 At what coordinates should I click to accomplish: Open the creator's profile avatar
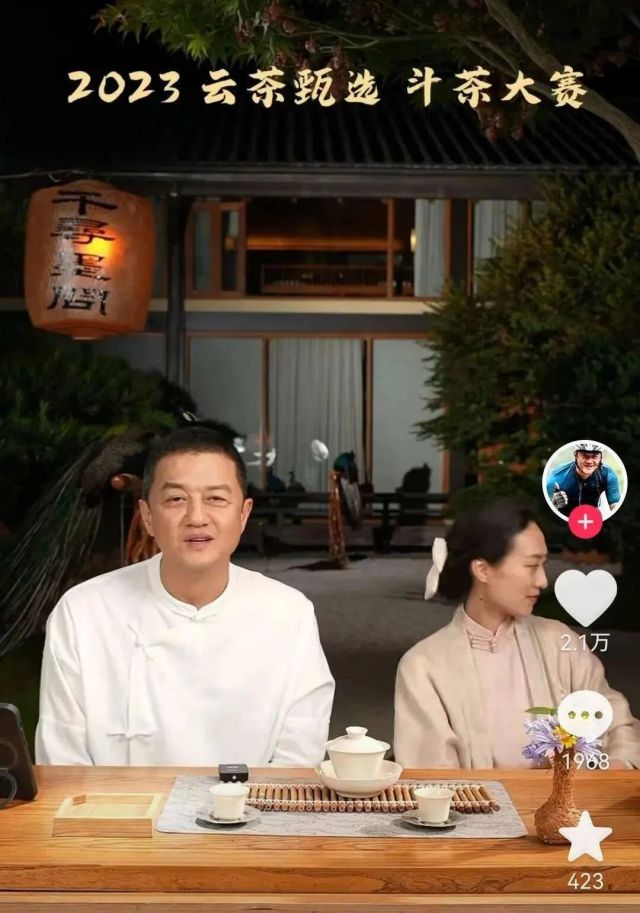[x=584, y=478]
